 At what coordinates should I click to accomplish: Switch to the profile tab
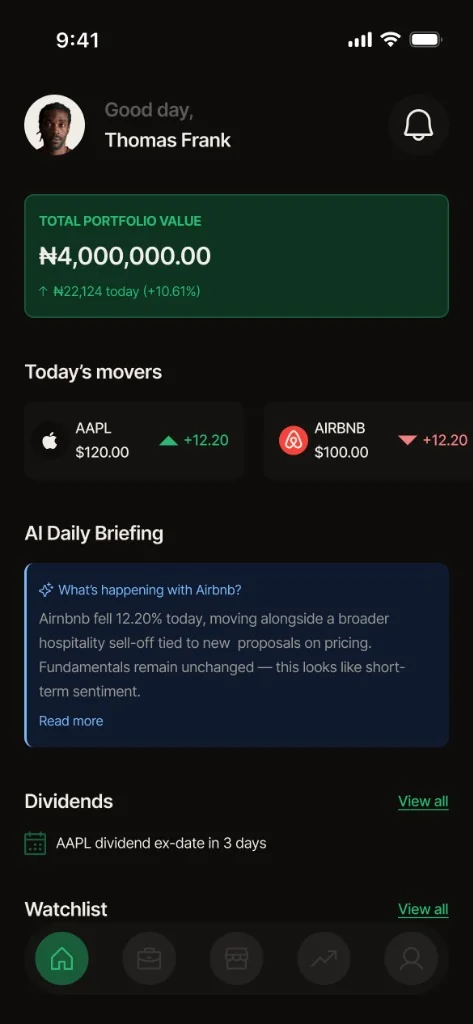pos(411,958)
